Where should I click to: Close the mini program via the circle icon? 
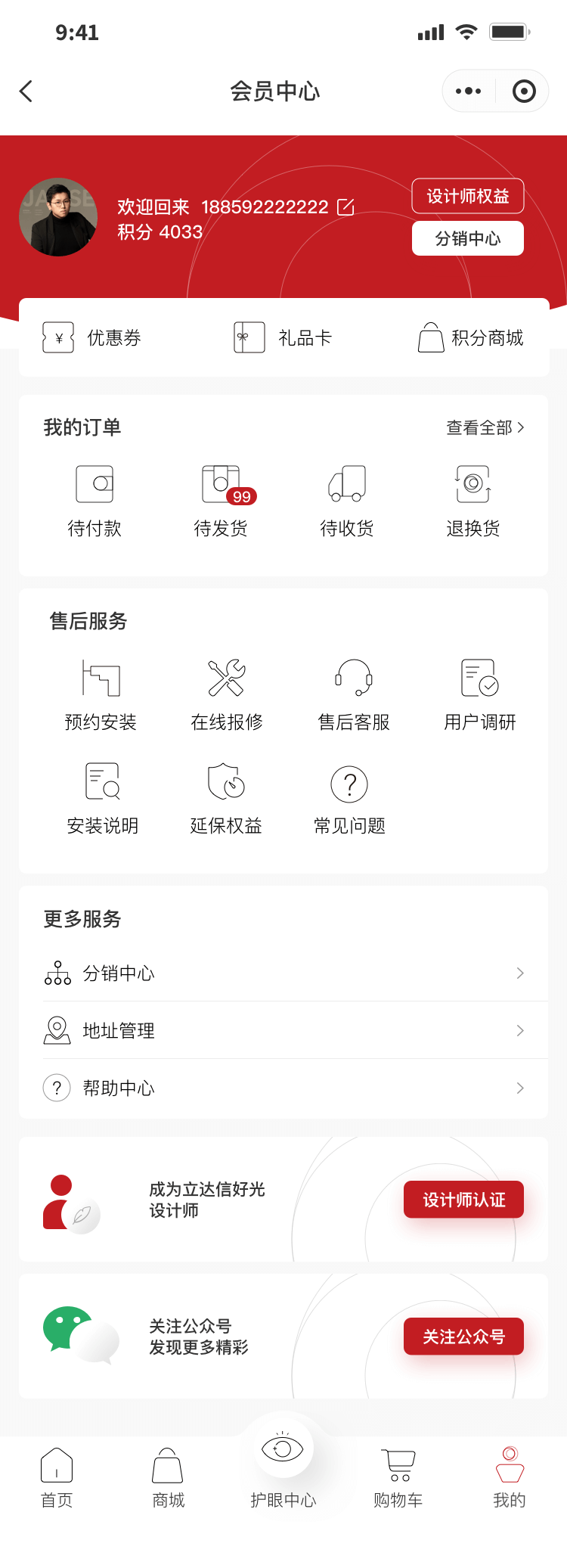[523, 92]
